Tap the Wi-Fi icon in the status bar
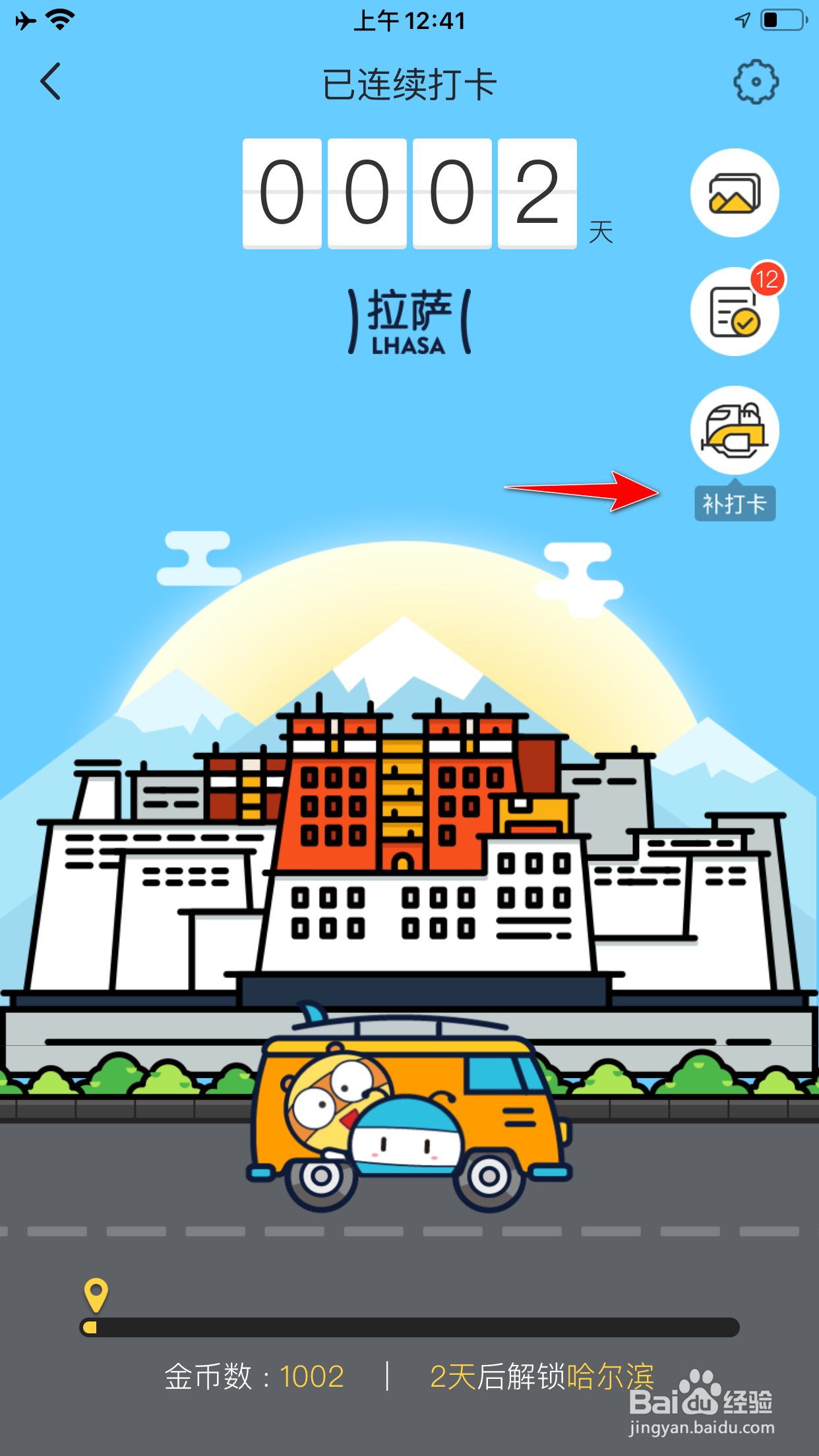Viewport: 819px width, 1456px height. (58, 20)
